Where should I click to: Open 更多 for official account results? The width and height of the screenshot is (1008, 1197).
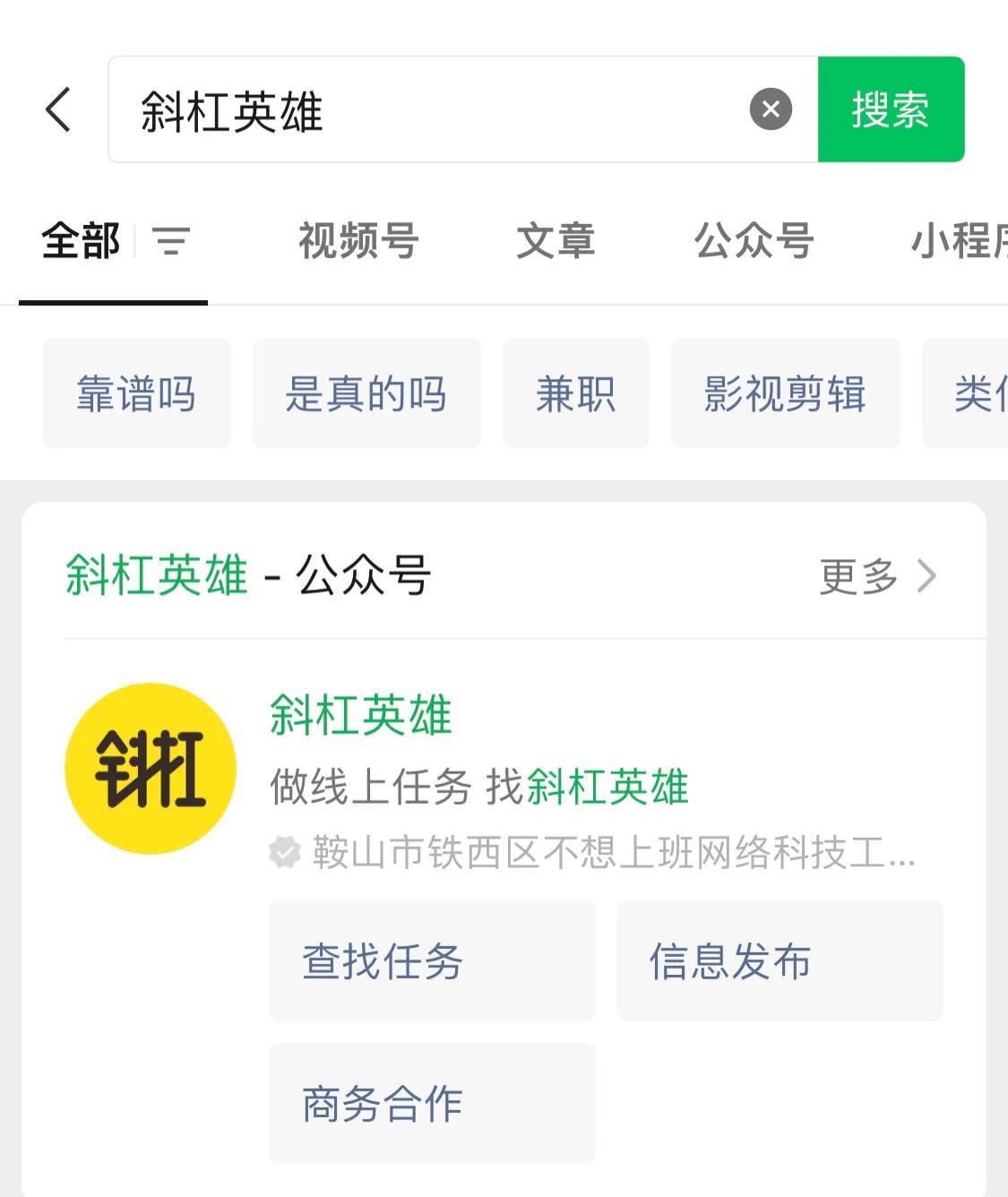click(878, 576)
